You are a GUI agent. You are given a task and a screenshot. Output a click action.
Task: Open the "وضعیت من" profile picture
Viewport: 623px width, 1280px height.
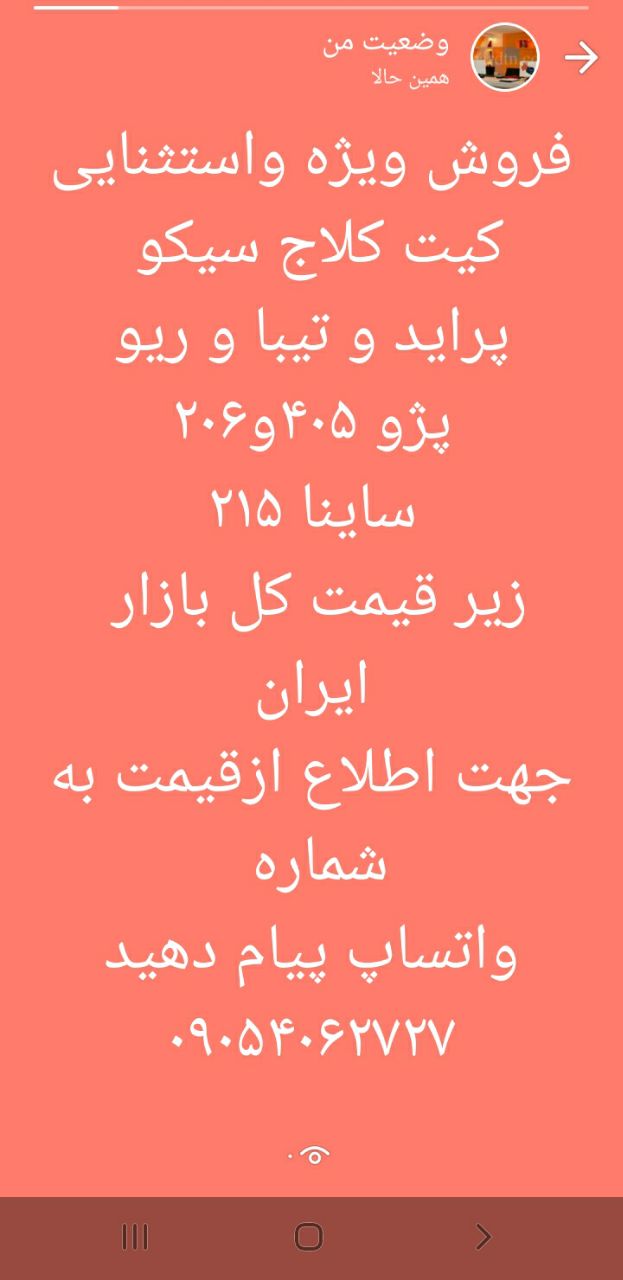coord(505,57)
